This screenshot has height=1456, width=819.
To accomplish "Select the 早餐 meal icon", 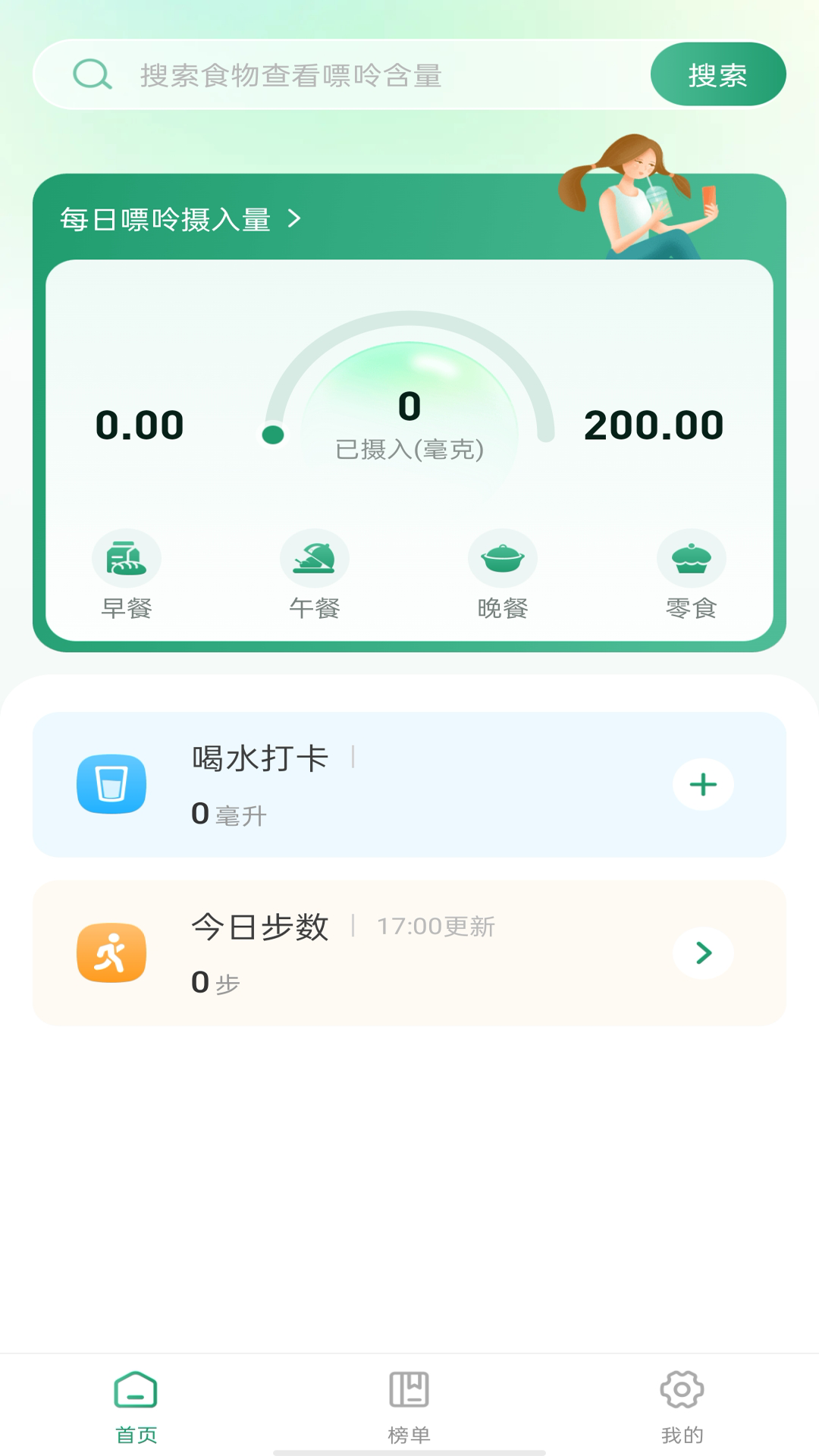I will tap(127, 560).
